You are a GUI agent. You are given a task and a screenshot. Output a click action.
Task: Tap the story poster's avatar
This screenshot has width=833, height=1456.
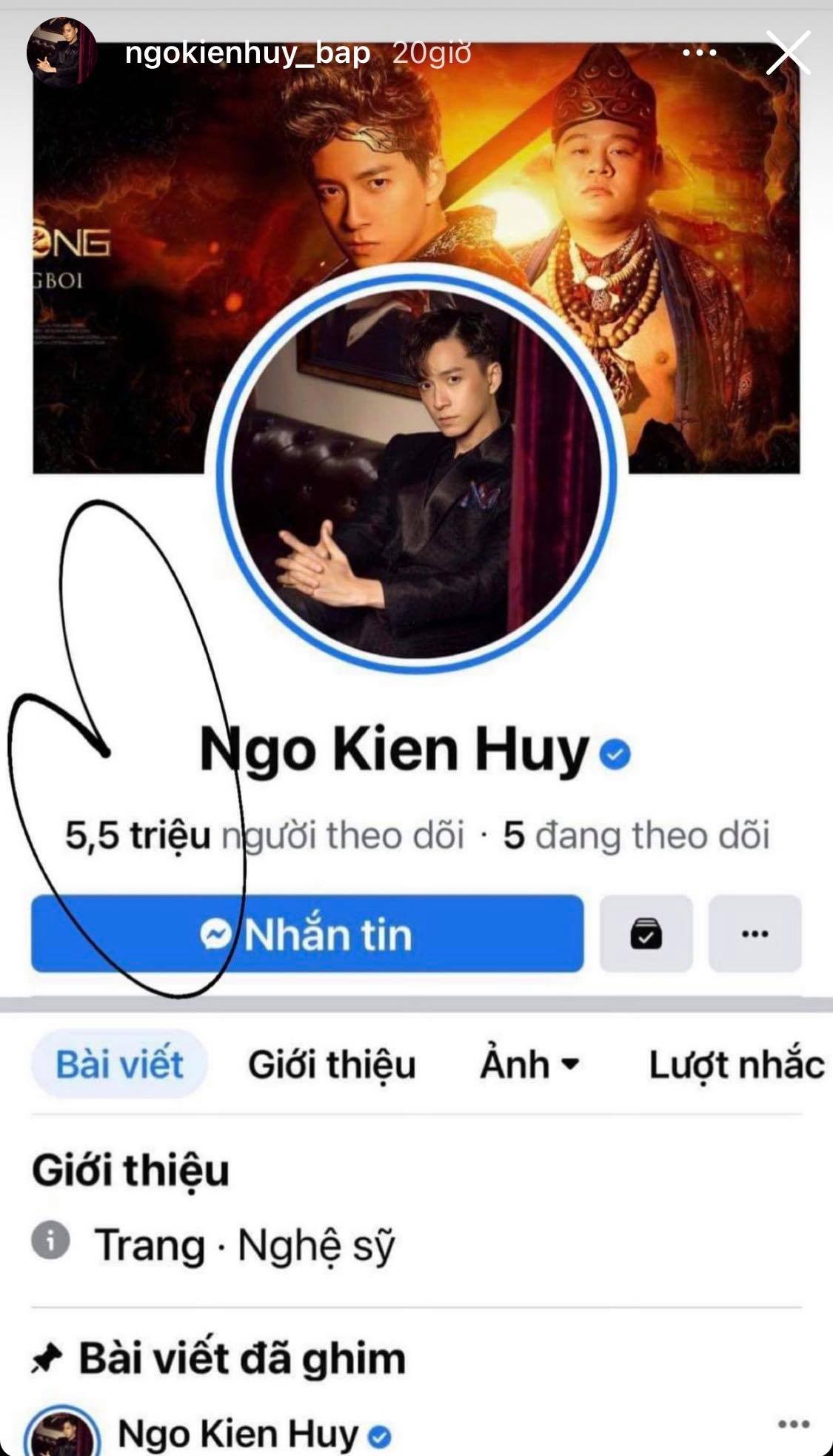click(x=61, y=53)
